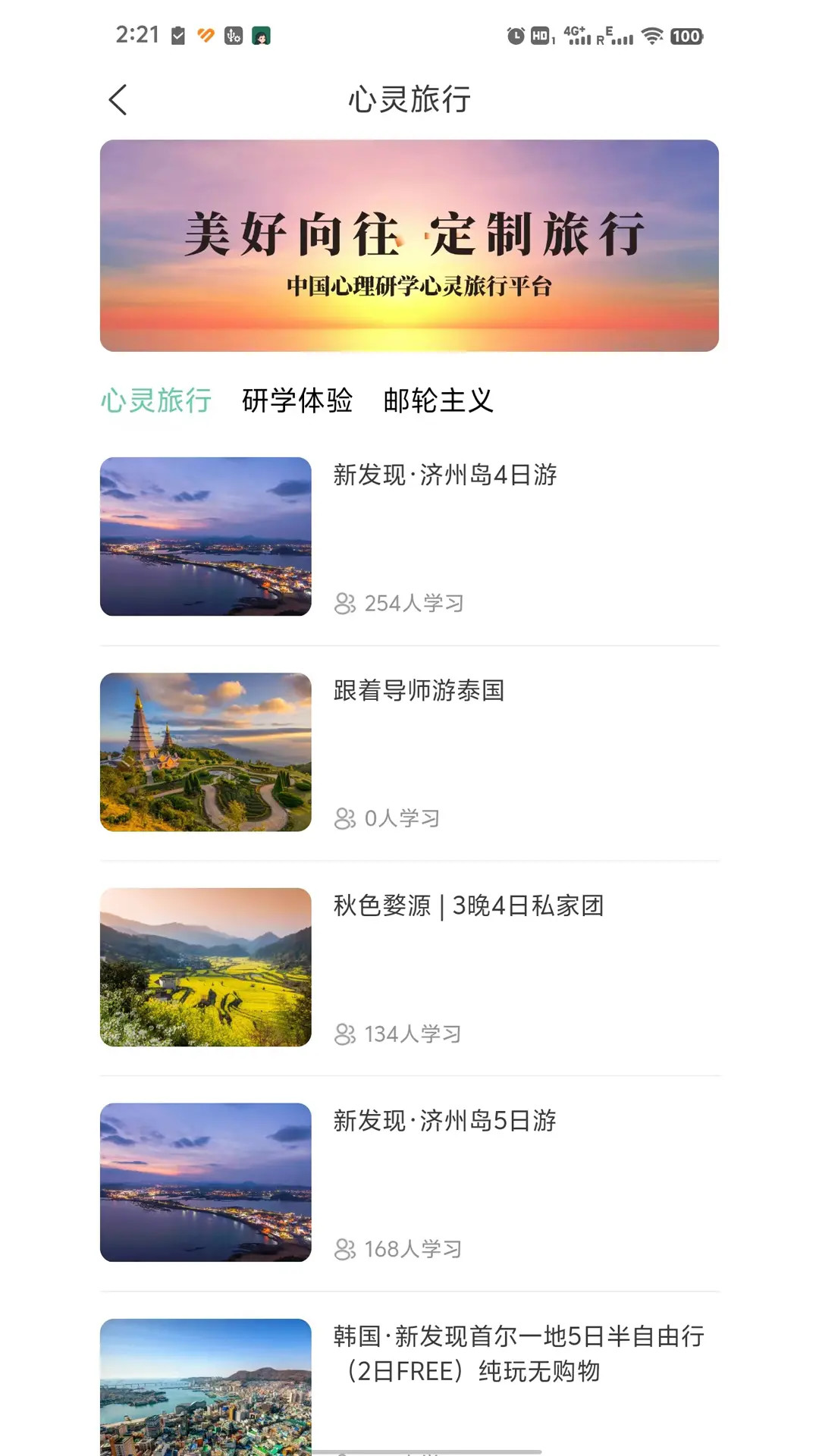
Task: Tap the alarm clock icon in the status bar
Action: [x=516, y=34]
